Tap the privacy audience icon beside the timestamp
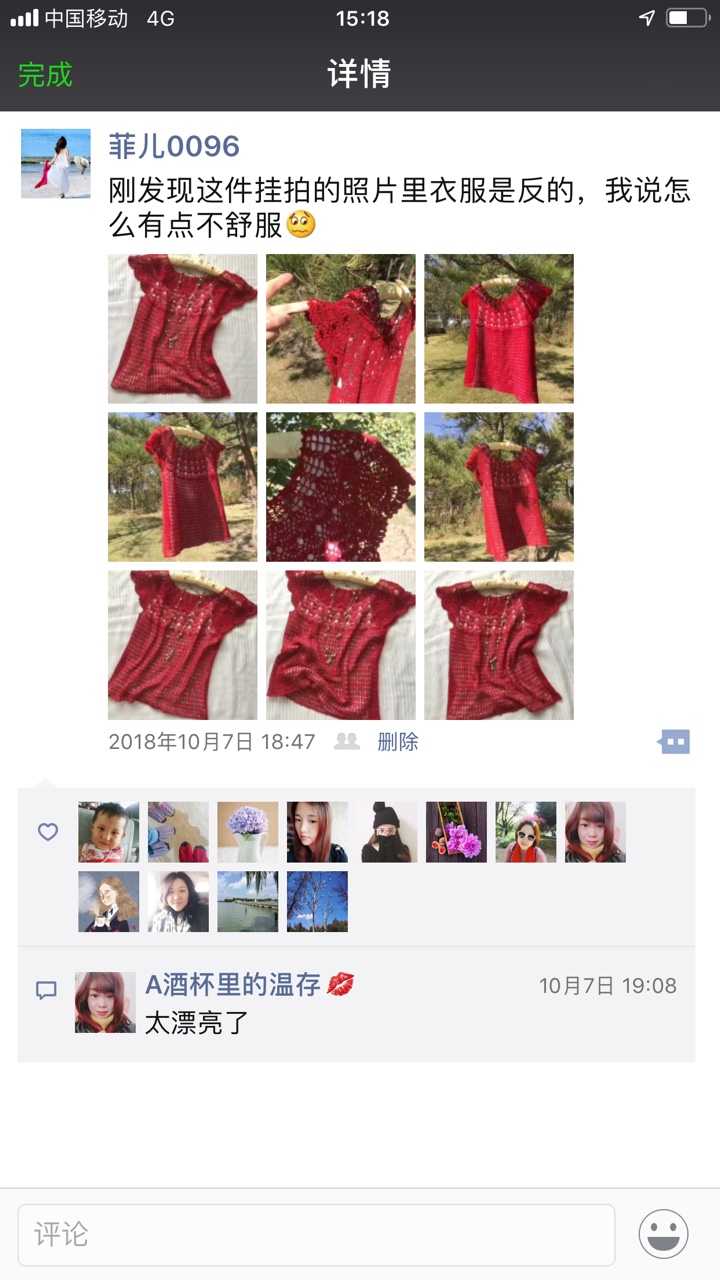Screen dimensions: 720x1280 (x=347, y=742)
